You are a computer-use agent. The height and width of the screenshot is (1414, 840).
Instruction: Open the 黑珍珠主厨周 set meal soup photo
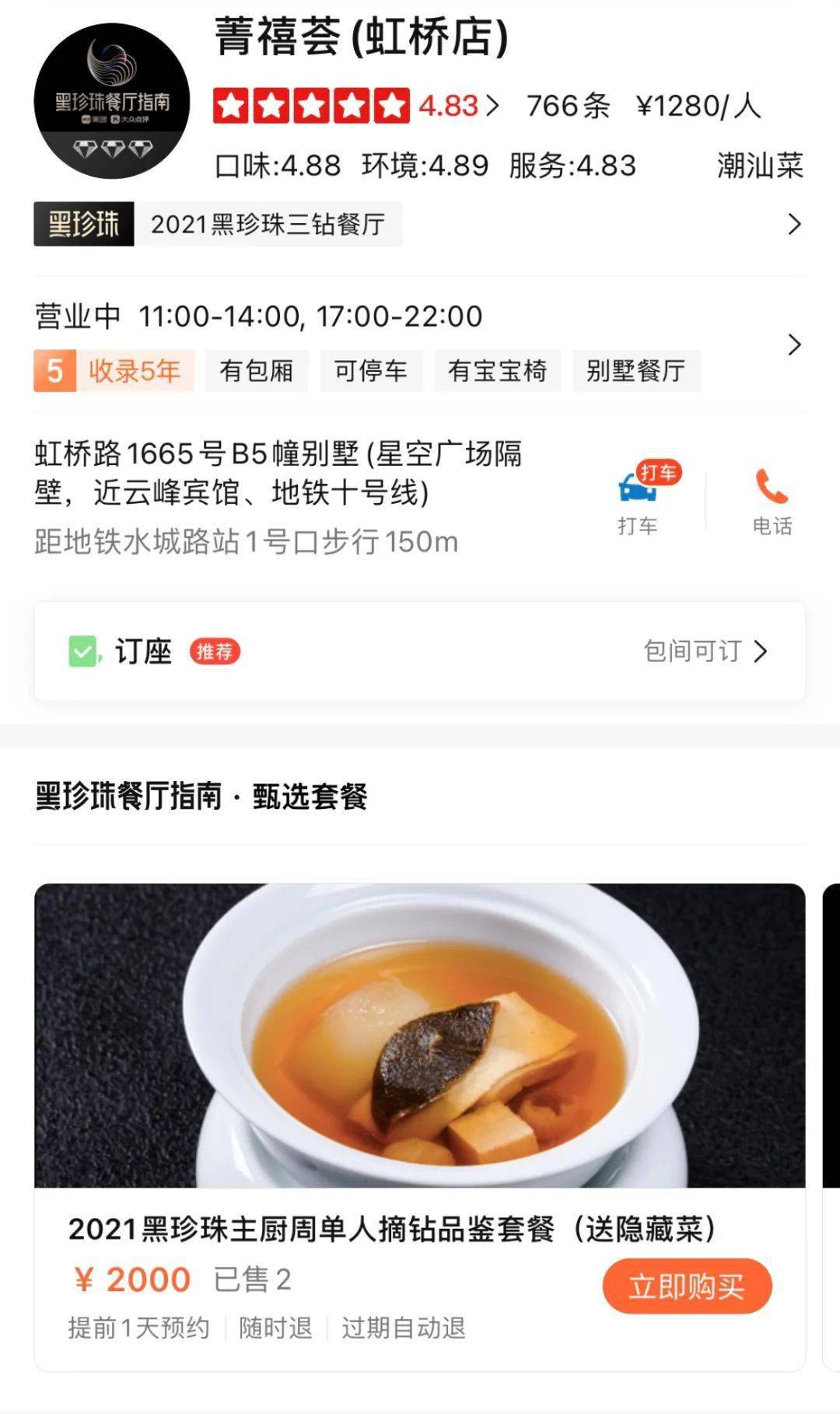[x=418, y=1034]
